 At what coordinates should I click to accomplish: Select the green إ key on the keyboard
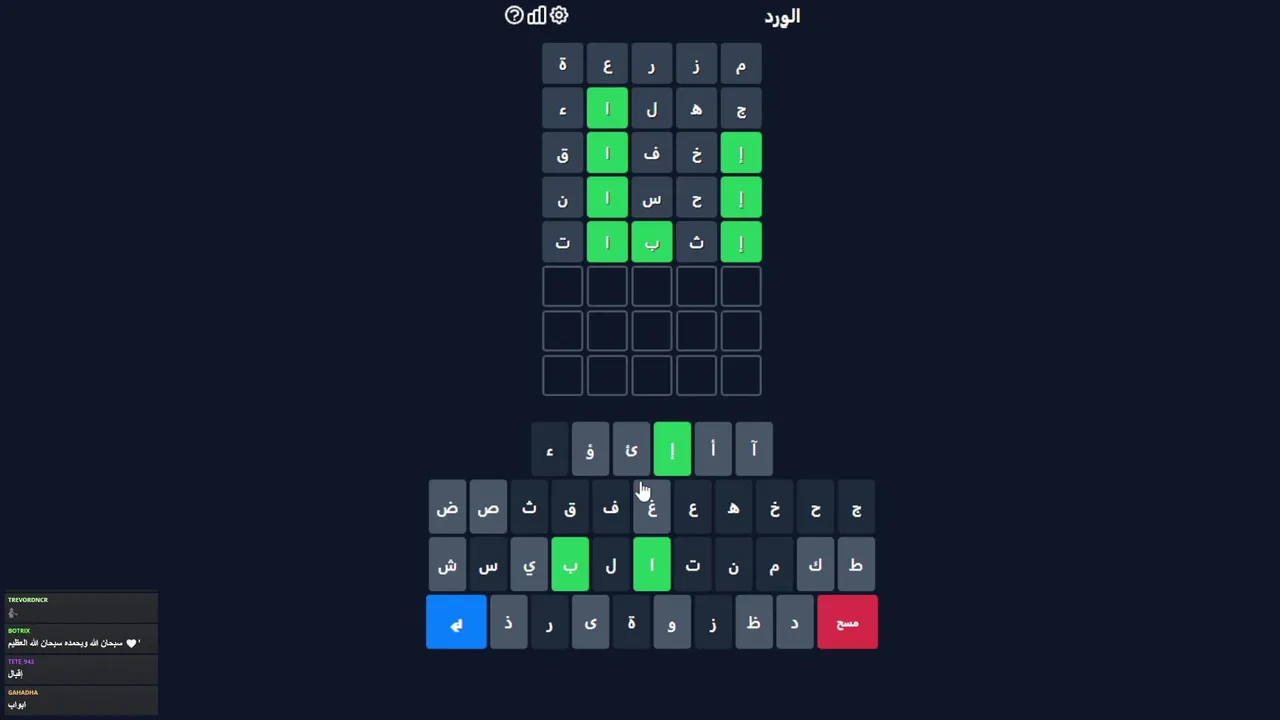click(672, 450)
